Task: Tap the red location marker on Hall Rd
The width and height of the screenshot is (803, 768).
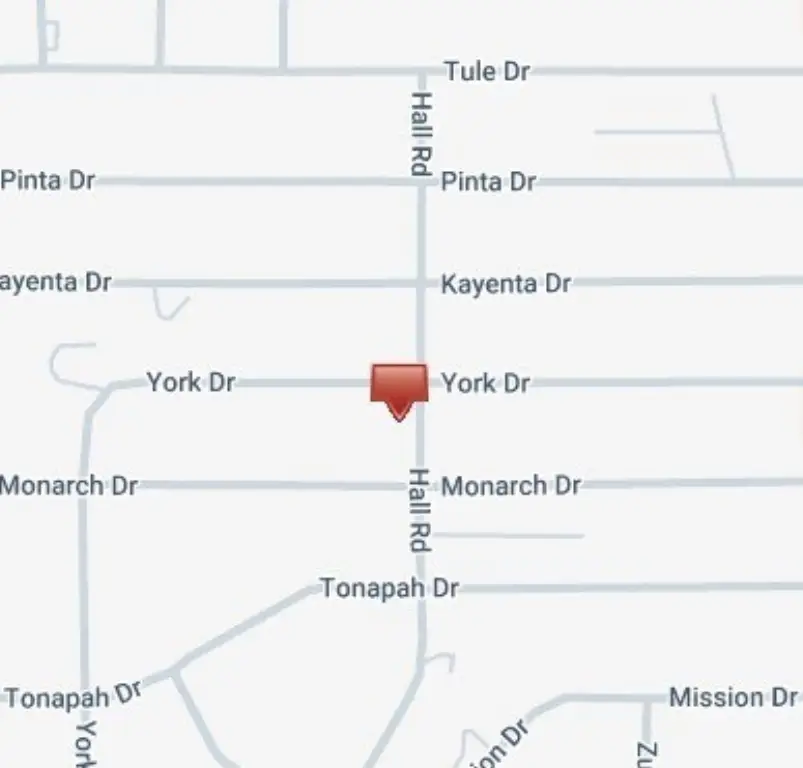Action: [x=399, y=388]
